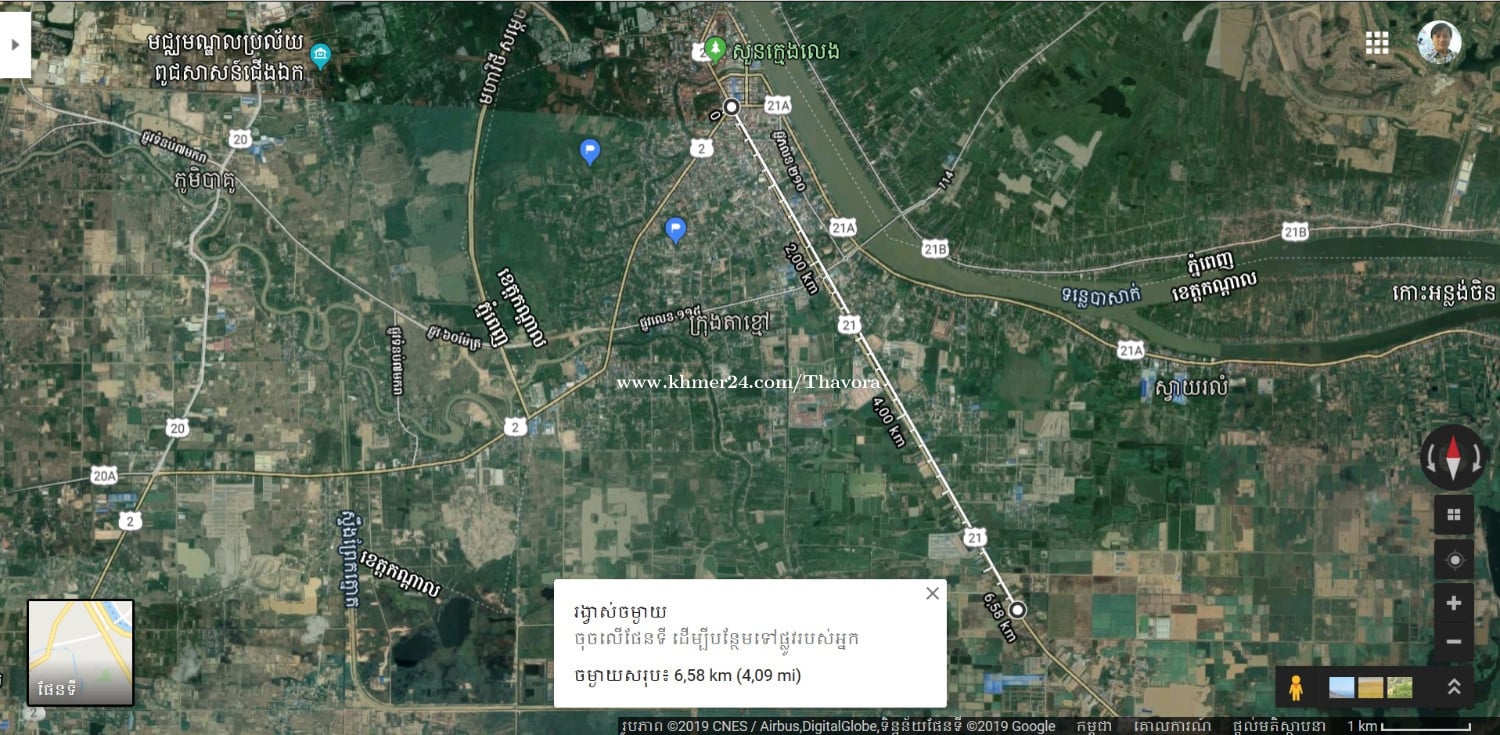Open the Google apps grid
The height and width of the screenshot is (735, 1500).
coord(1377,43)
